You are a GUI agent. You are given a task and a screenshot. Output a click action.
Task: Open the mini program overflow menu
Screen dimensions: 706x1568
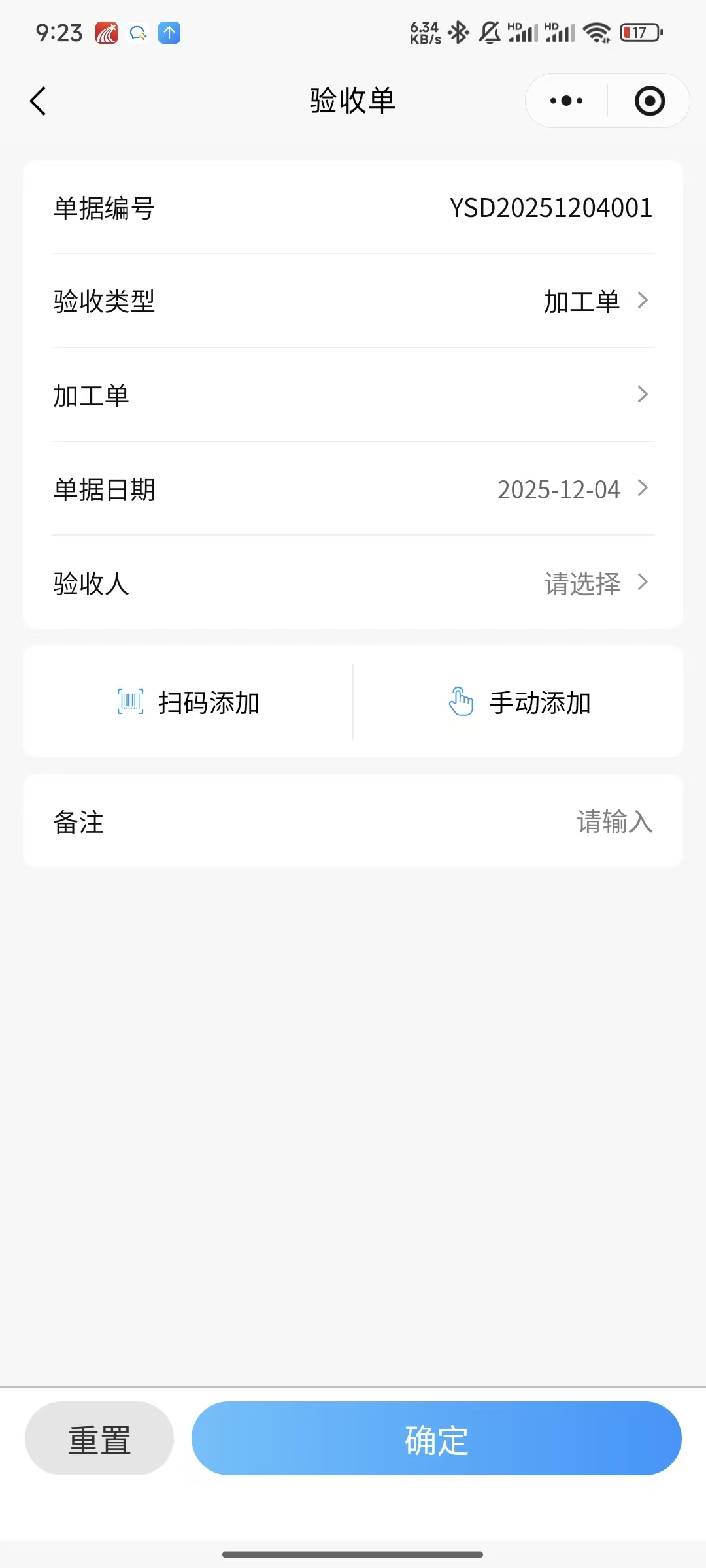pos(566,101)
